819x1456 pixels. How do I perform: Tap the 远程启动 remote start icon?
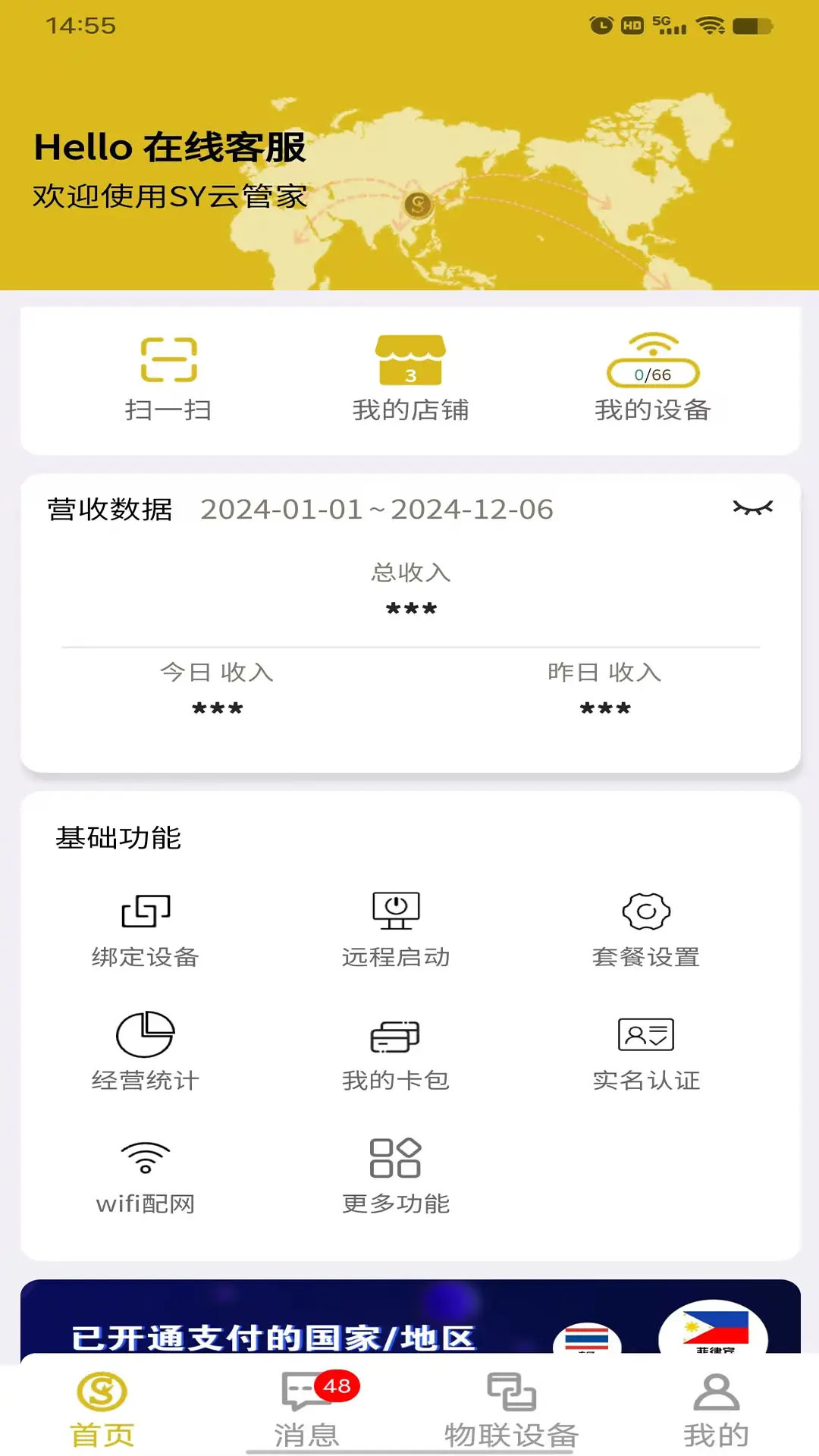[x=396, y=925]
